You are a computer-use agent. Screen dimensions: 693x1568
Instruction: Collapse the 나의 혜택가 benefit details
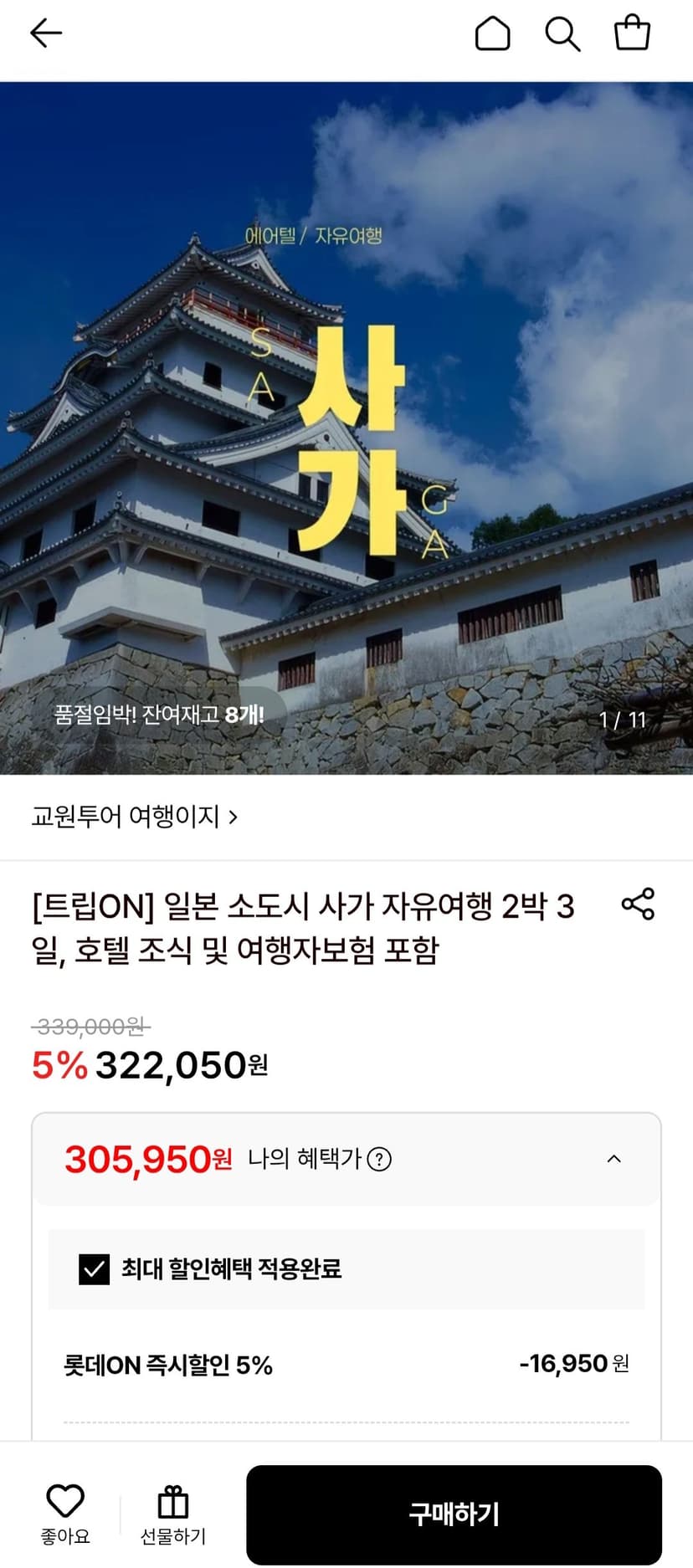613,1159
